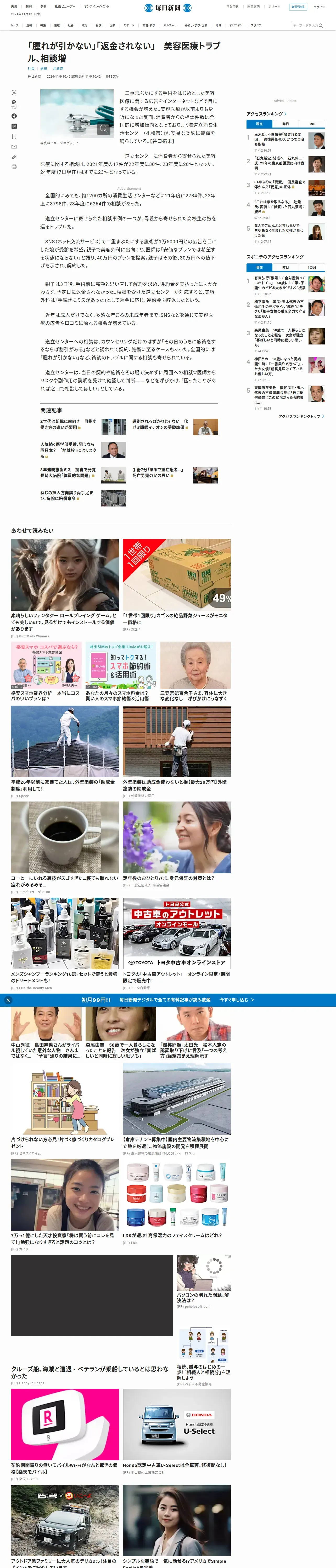The image size is (336, 1568).
Task: Share the article on Facebook
Action: pyautogui.click(x=14, y=116)
